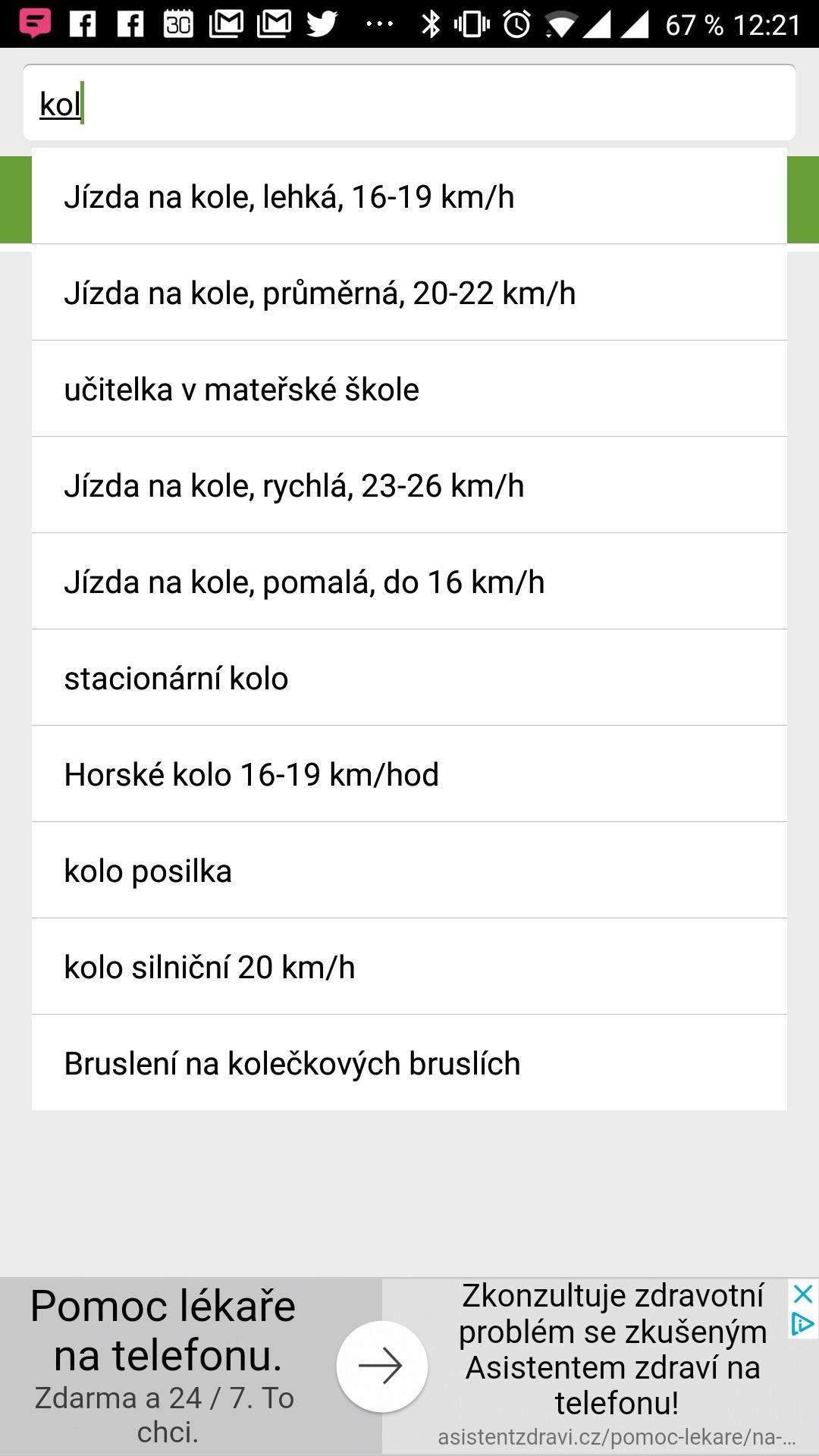Select the "stacionární kolo" suggestion
The image size is (819, 1456).
409,678
